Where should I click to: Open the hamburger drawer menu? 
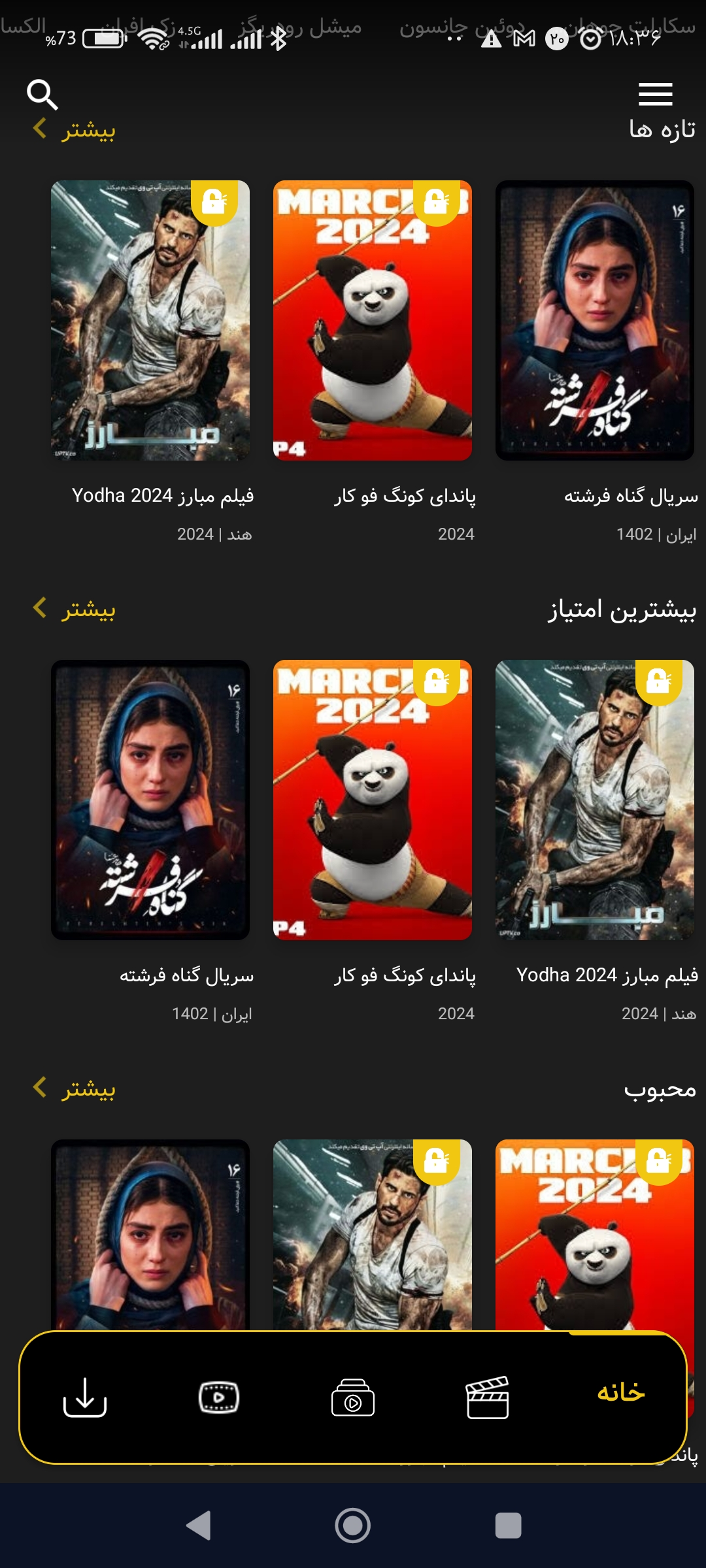coord(655,94)
